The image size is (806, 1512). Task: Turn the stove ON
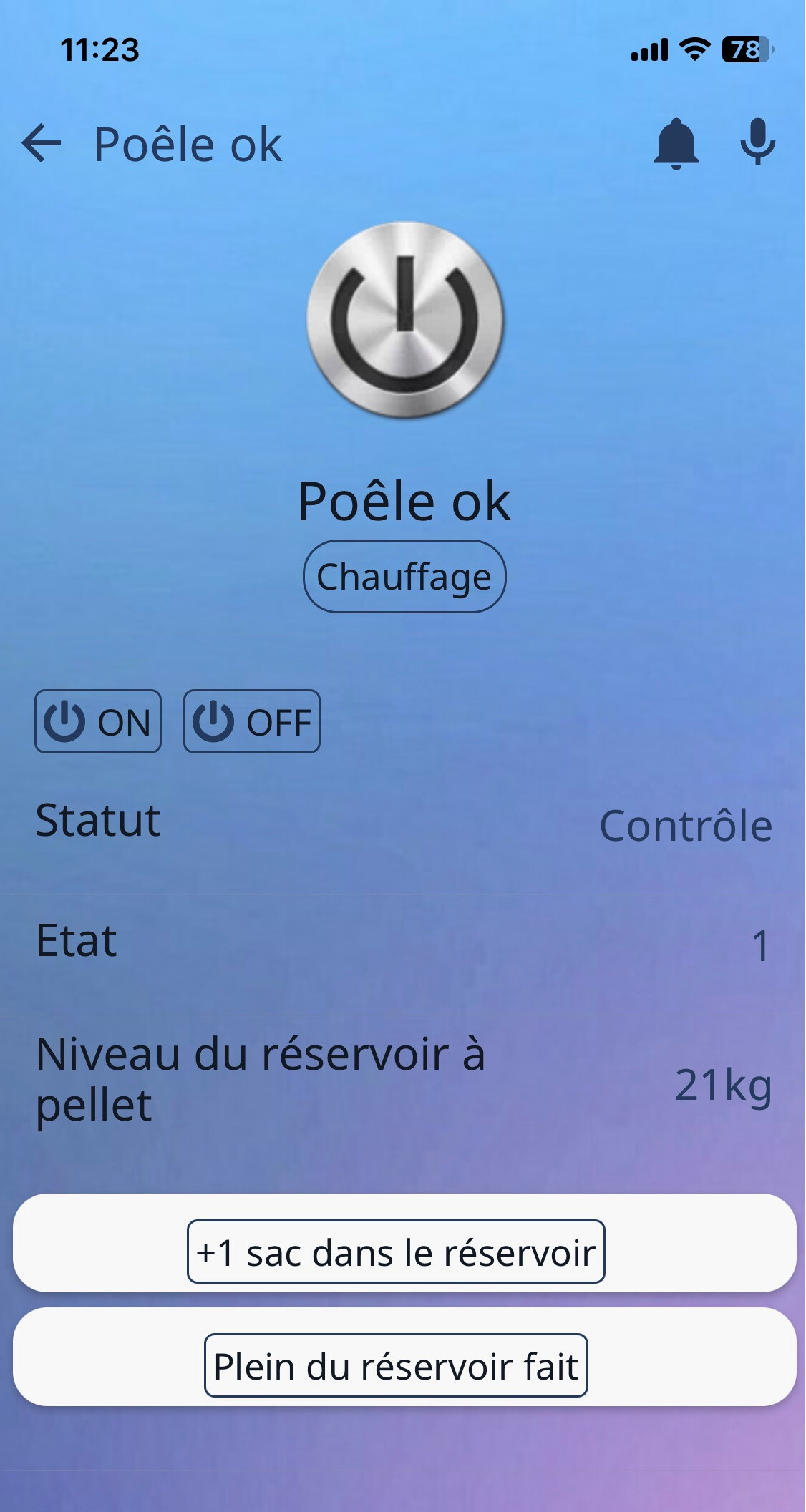coord(98,721)
